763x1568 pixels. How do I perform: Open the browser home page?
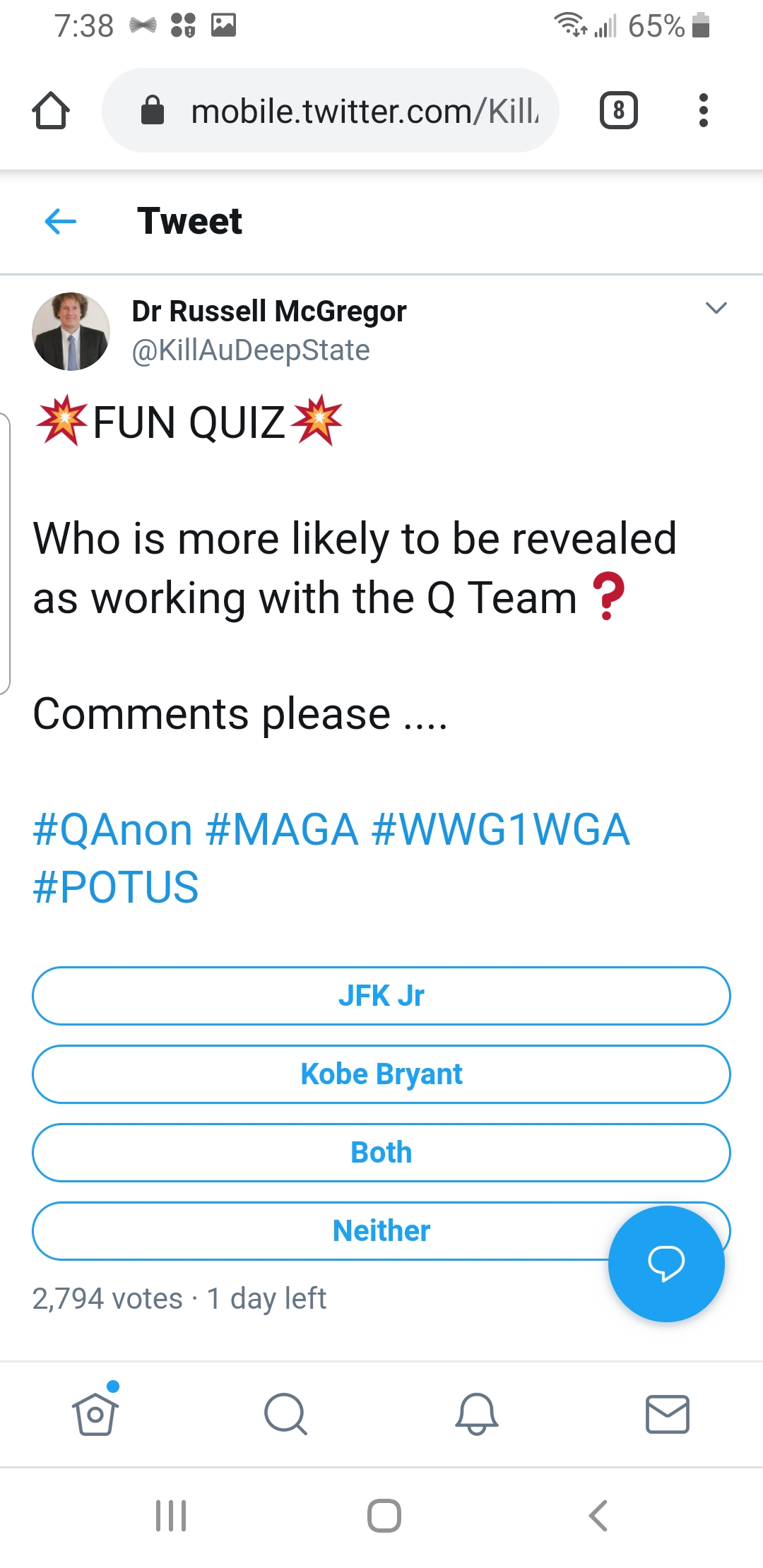[x=51, y=111]
